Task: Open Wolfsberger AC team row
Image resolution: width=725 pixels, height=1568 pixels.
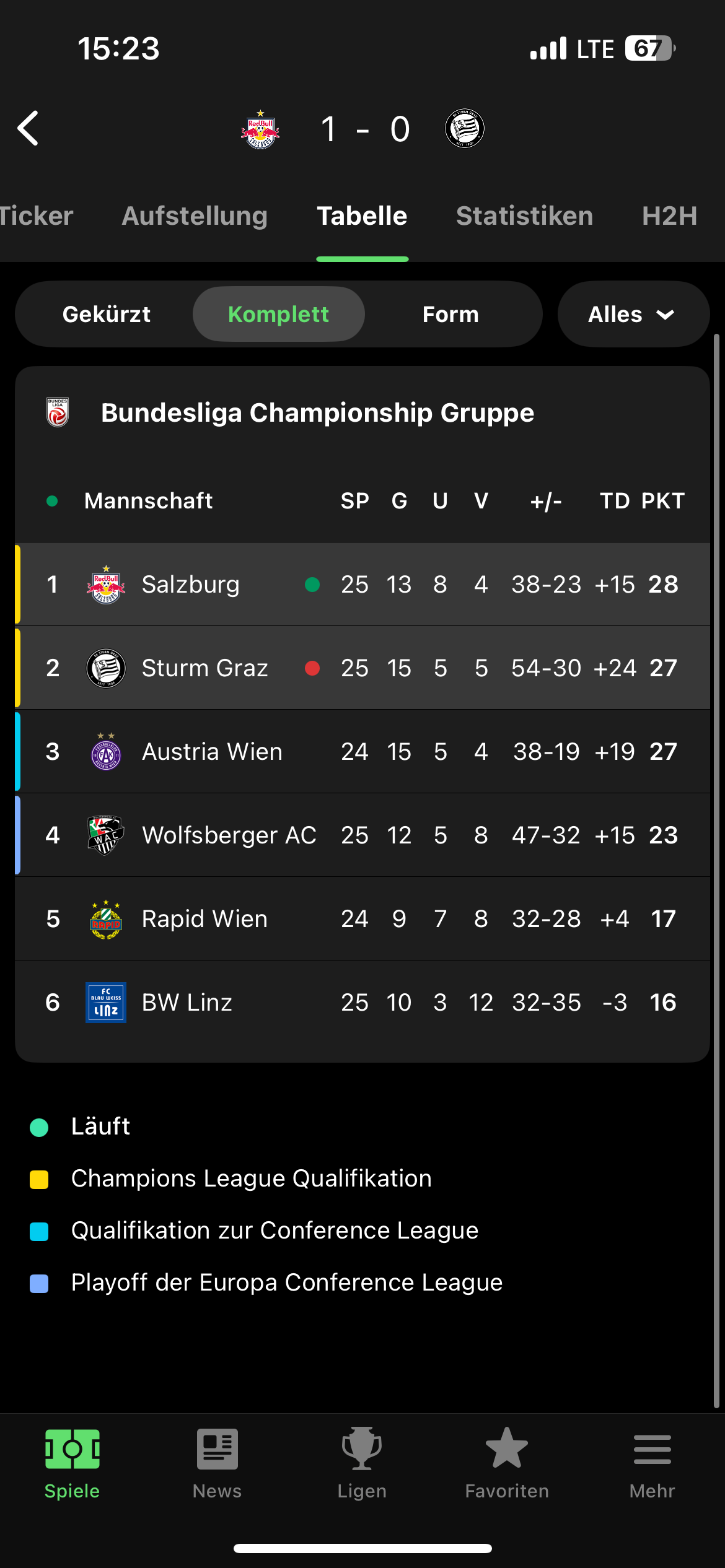Action: [x=229, y=835]
